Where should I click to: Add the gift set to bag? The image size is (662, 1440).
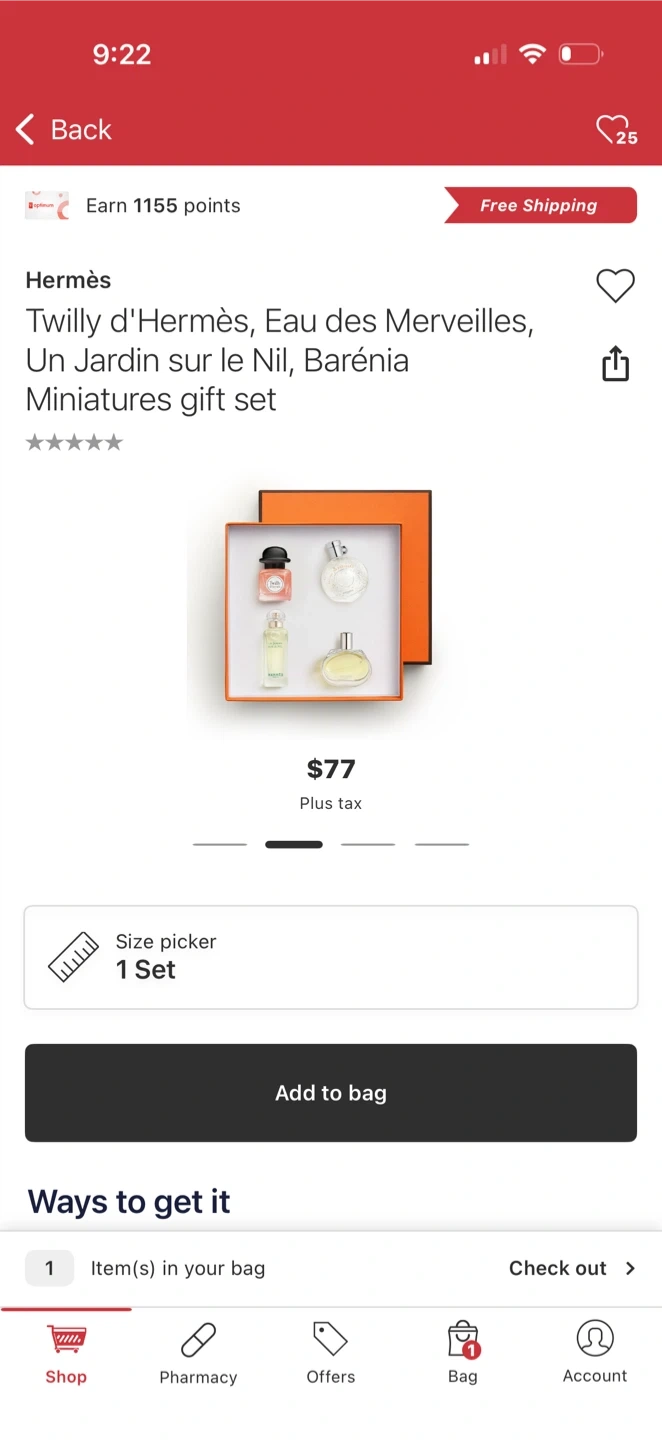[331, 1093]
